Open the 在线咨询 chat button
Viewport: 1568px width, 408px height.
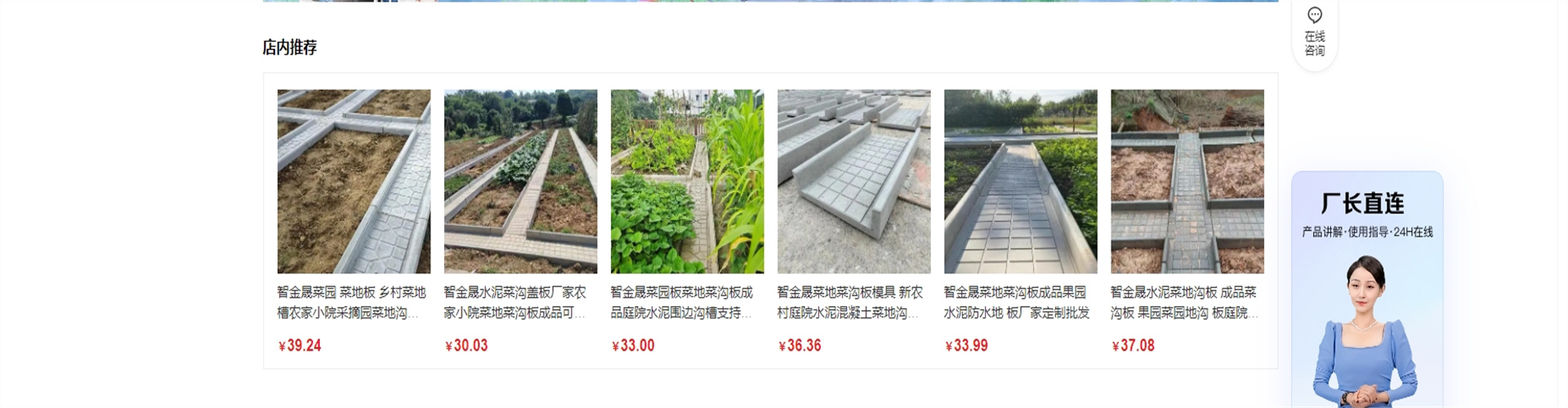tap(1314, 31)
